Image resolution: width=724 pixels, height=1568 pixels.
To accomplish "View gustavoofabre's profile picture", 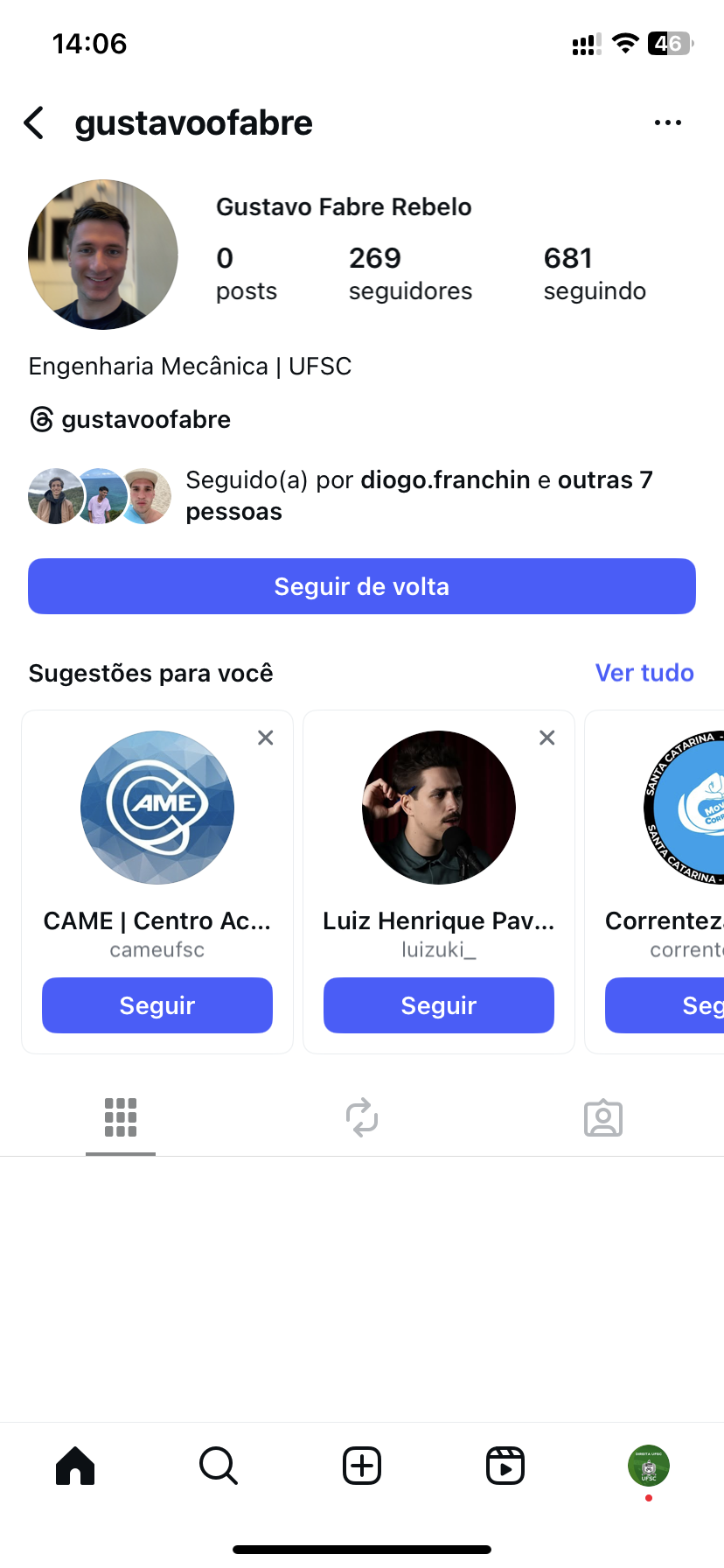I will pyautogui.click(x=103, y=255).
